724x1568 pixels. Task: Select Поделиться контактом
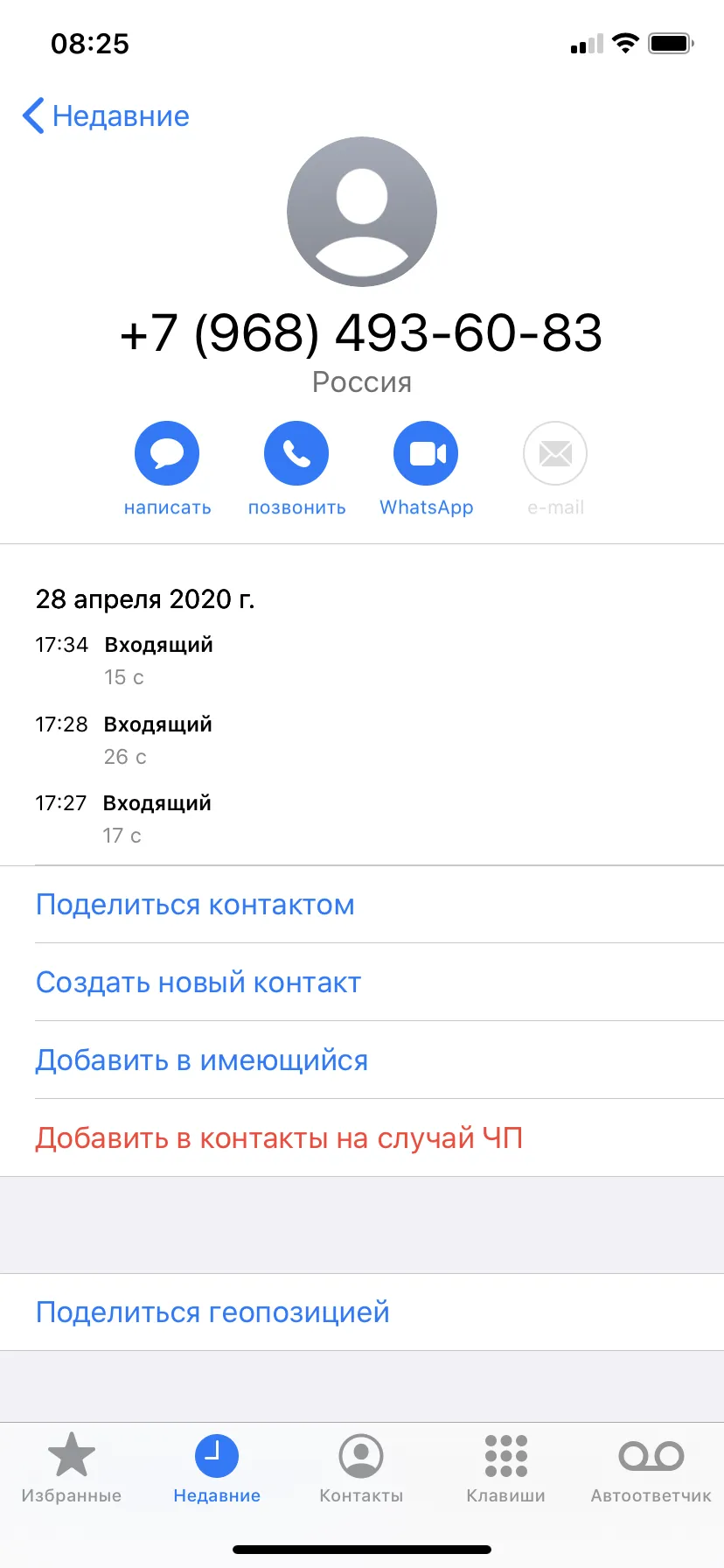tap(362, 905)
